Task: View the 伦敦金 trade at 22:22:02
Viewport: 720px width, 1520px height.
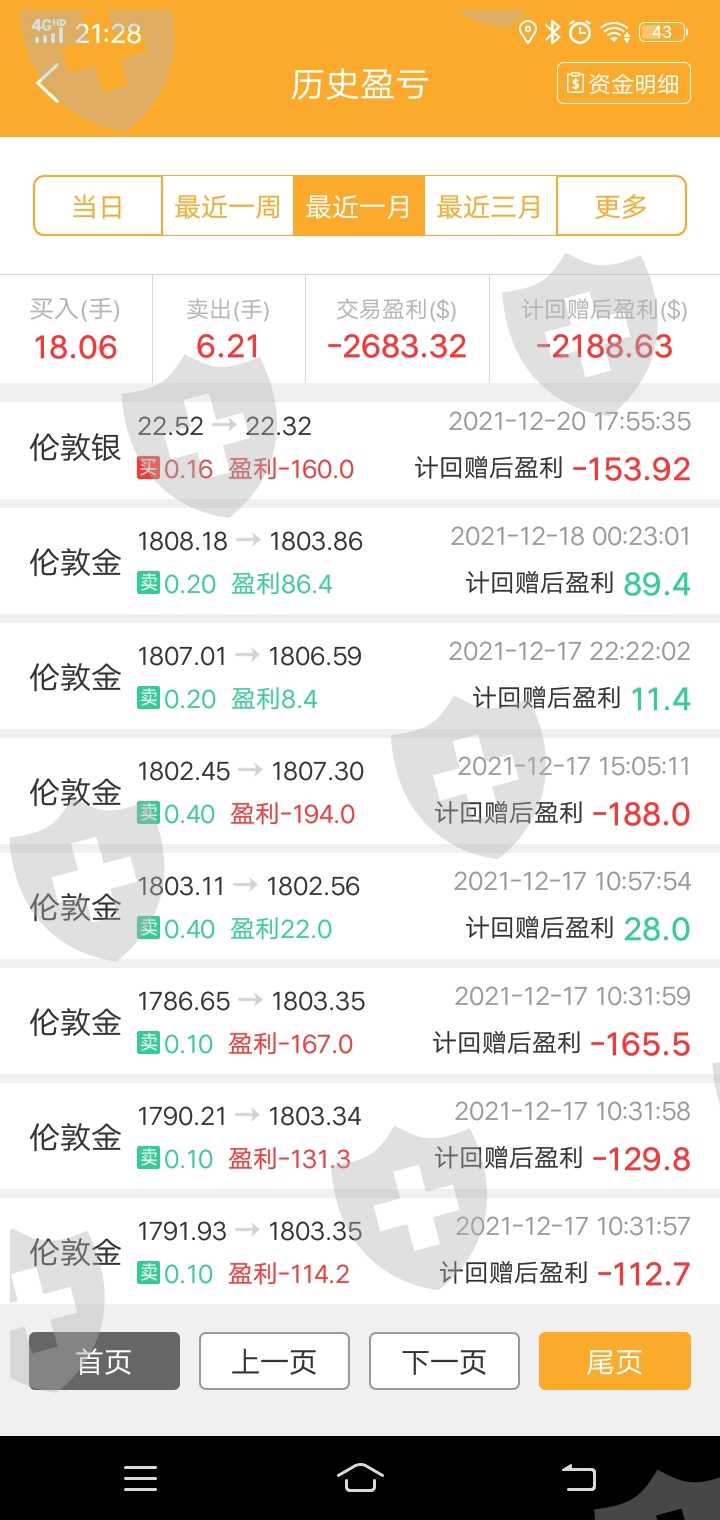Action: tap(360, 678)
